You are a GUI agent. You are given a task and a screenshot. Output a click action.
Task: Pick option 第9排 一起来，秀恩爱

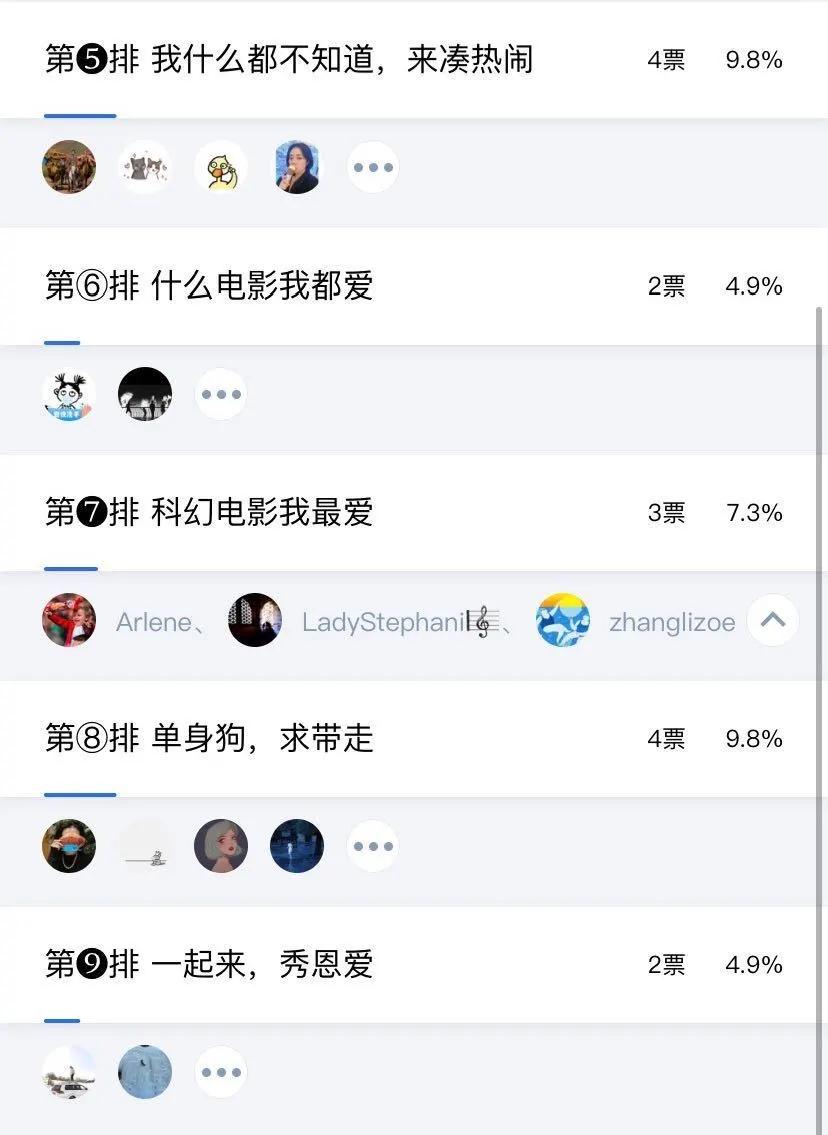point(210,964)
